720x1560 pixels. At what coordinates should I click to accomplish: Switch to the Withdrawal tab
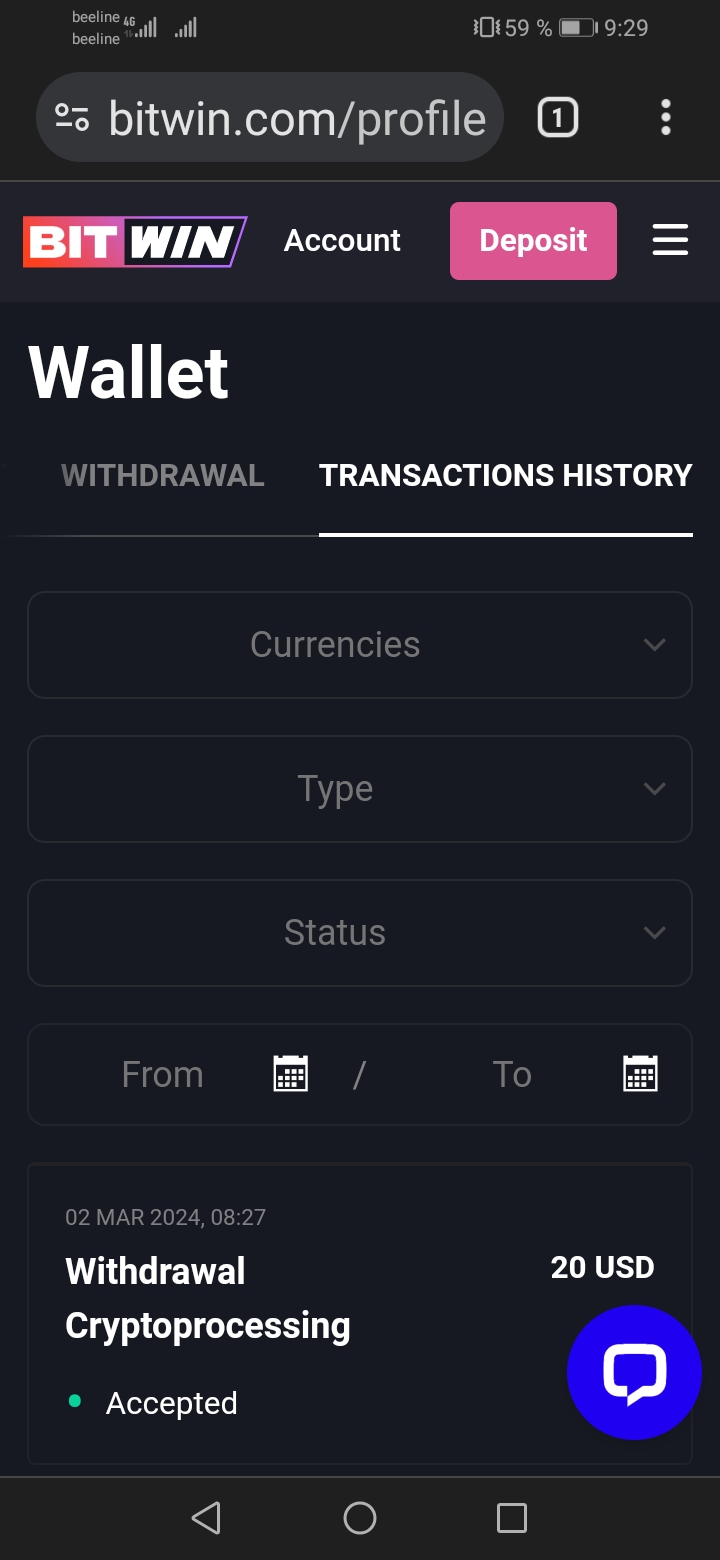162,475
